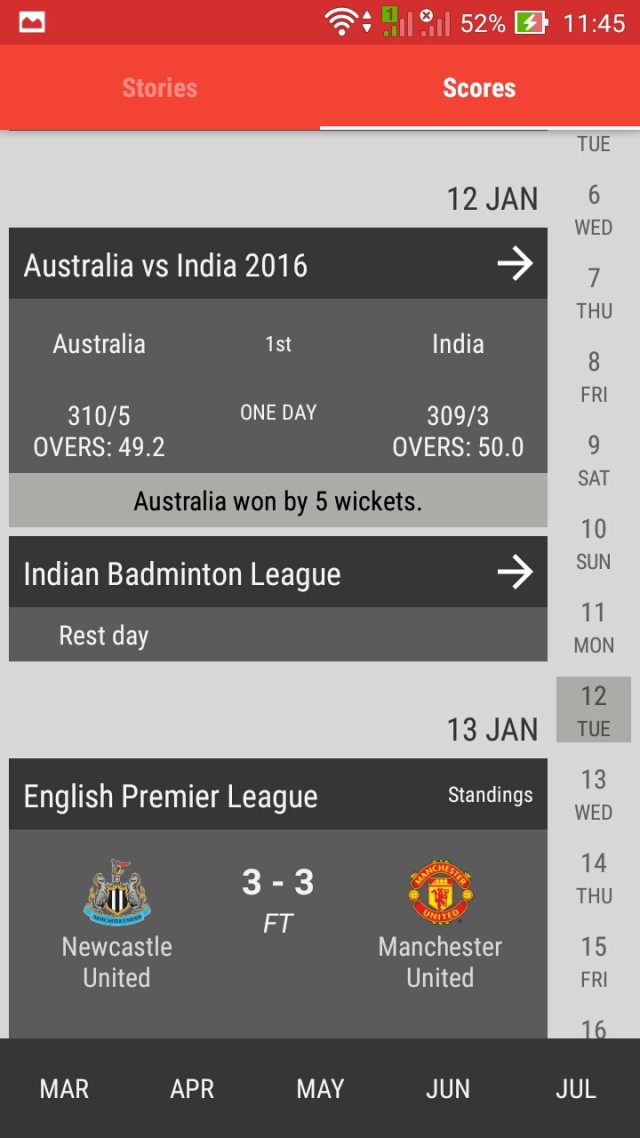Switch month to JUN

(x=448, y=1089)
